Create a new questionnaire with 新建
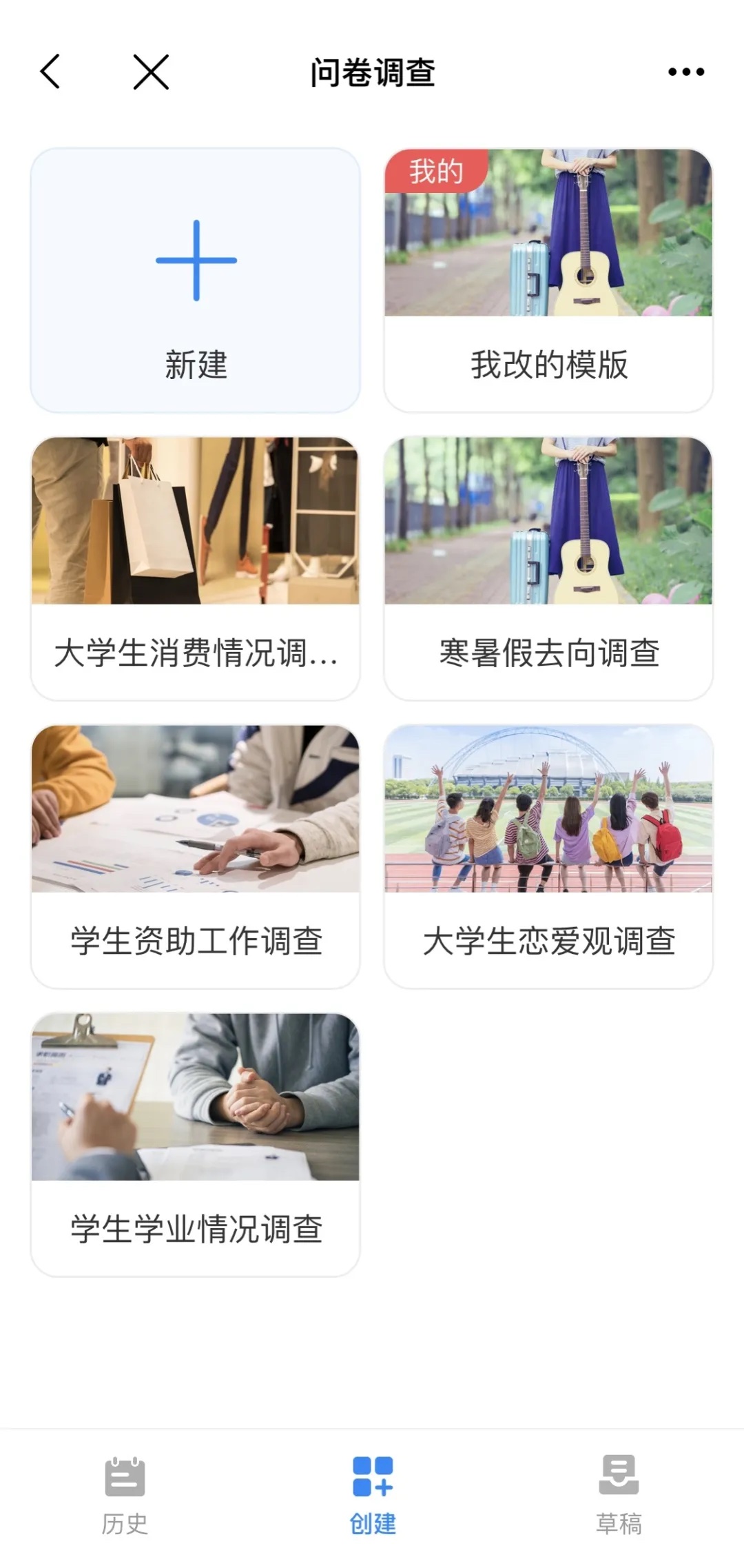744x1568 pixels. tap(196, 280)
